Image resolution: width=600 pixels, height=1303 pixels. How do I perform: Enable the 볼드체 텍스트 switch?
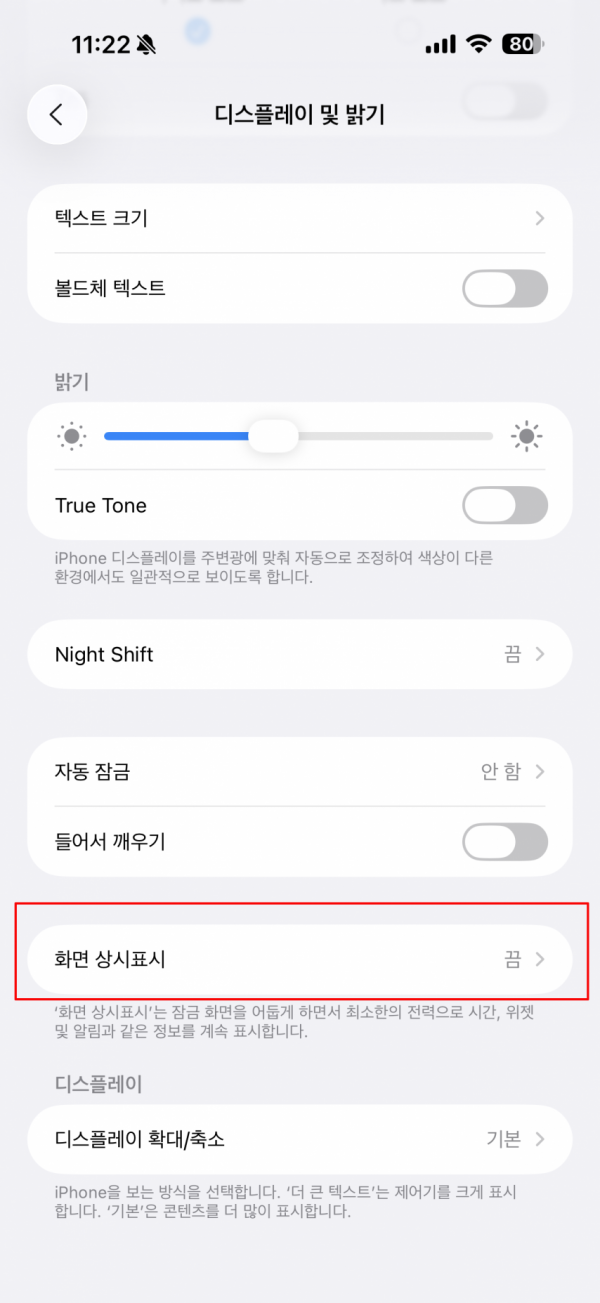point(505,288)
